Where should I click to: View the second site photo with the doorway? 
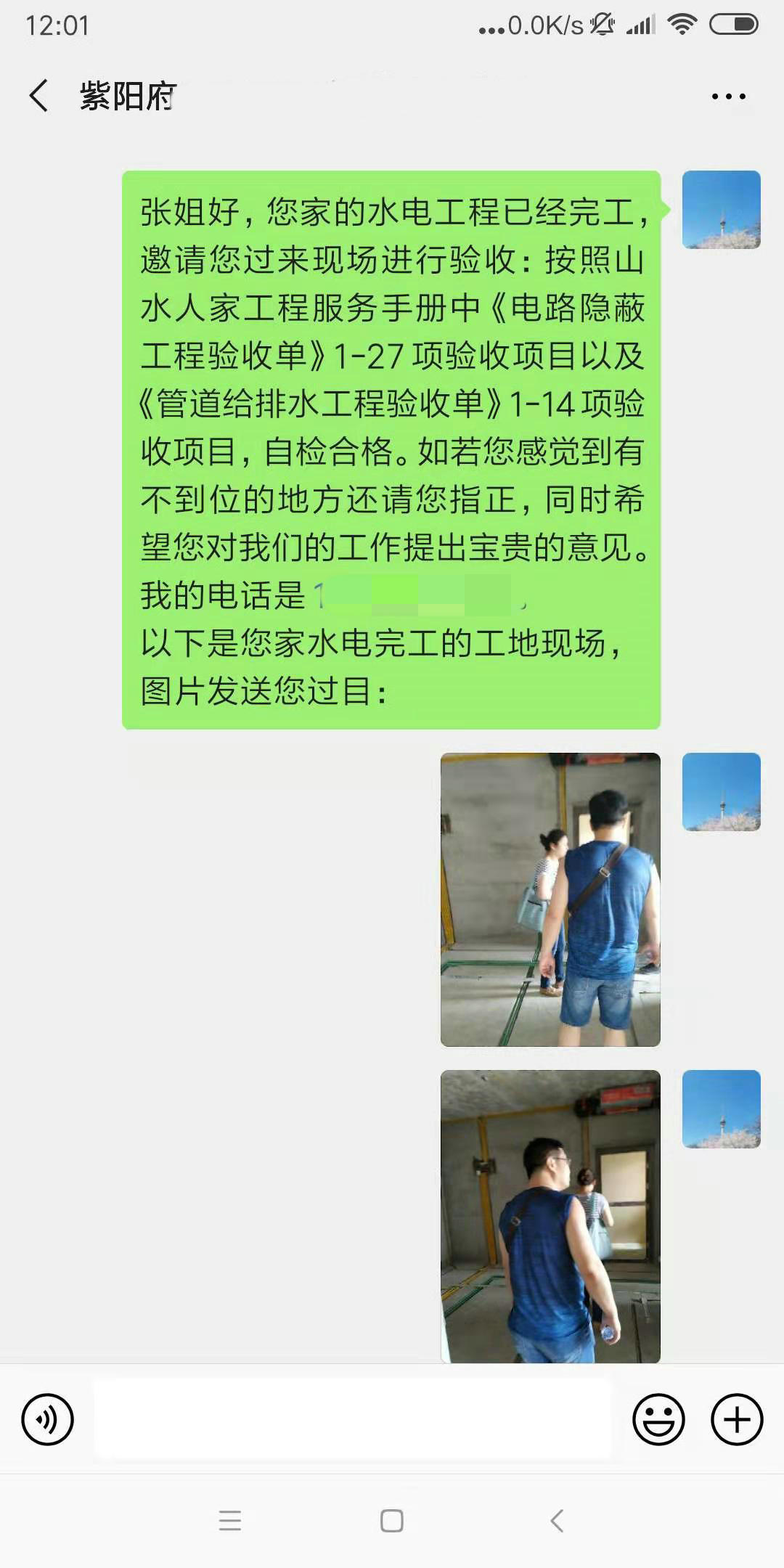(x=550, y=1216)
